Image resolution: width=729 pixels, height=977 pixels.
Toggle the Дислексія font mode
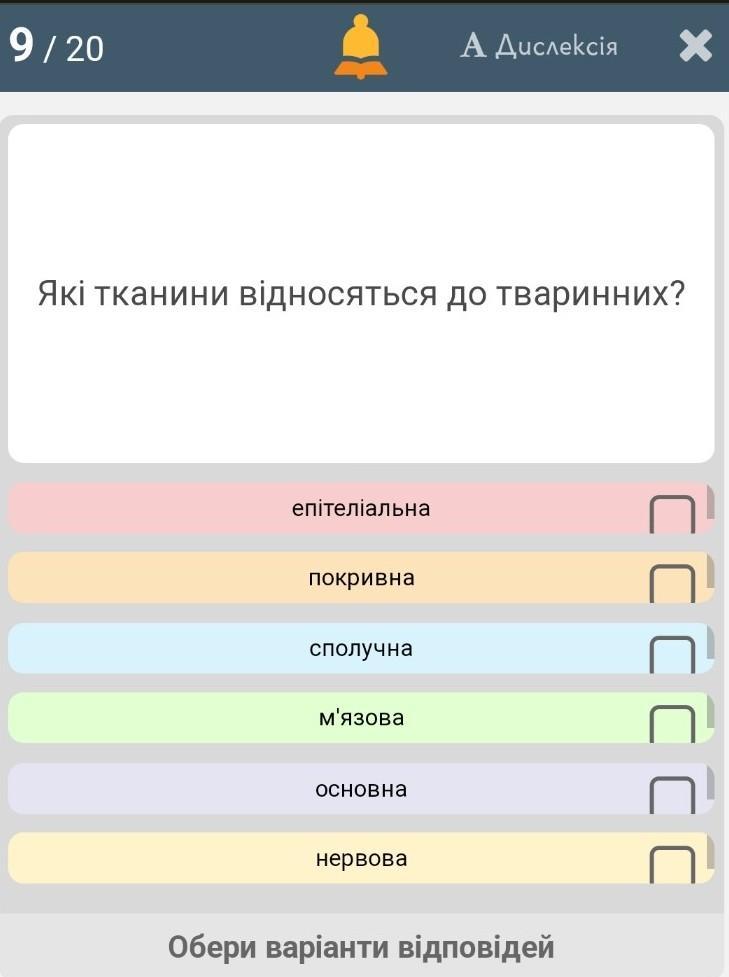[539, 46]
